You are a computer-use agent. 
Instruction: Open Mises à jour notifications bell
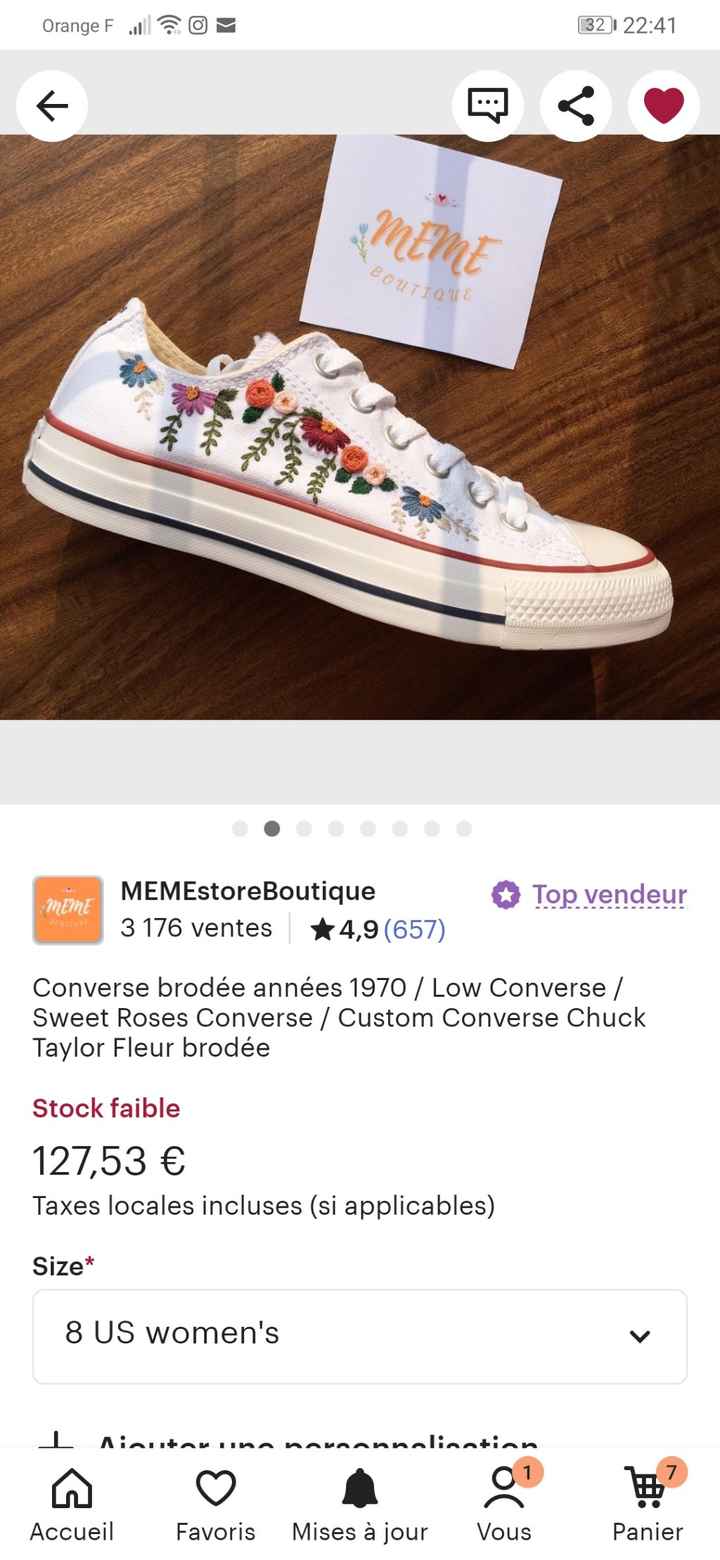tap(359, 1488)
